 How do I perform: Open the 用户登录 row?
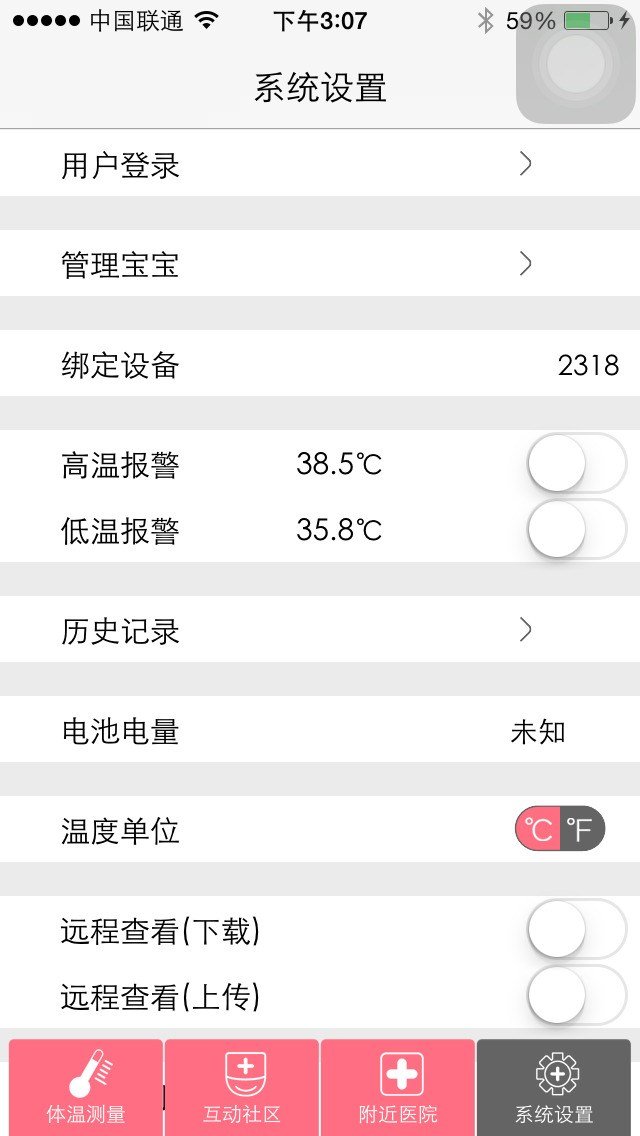[320, 164]
